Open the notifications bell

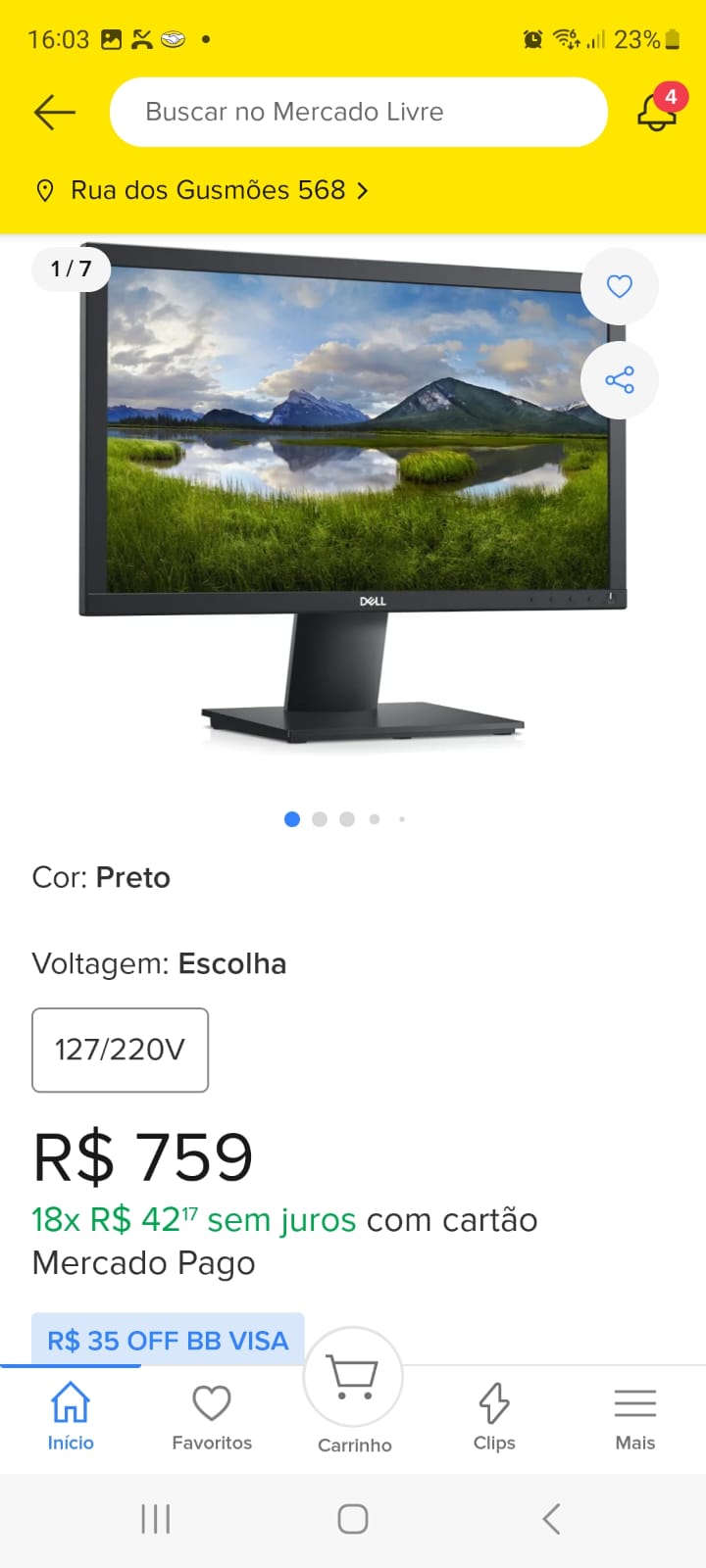tap(657, 112)
